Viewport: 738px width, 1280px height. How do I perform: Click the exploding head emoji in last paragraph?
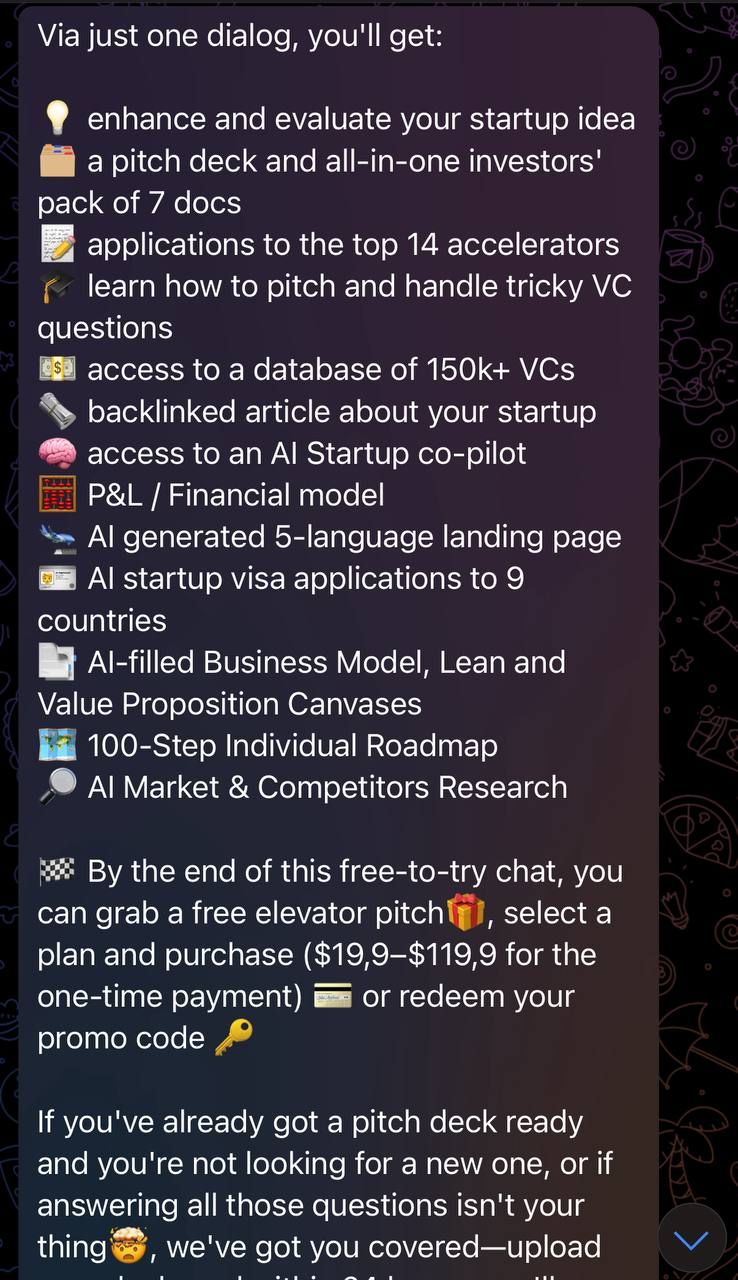(x=127, y=1247)
